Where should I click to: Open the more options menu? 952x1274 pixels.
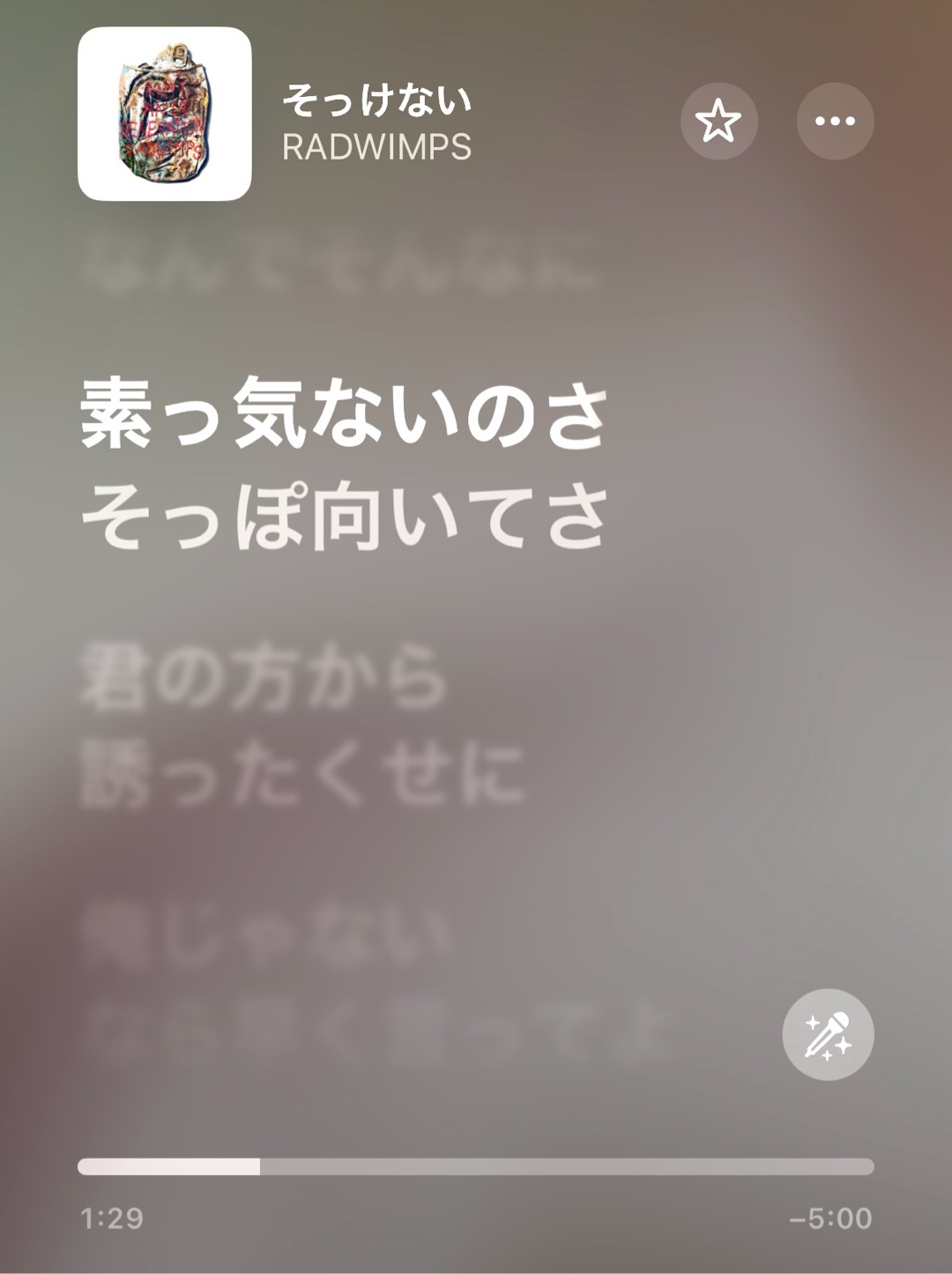[x=835, y=121]
